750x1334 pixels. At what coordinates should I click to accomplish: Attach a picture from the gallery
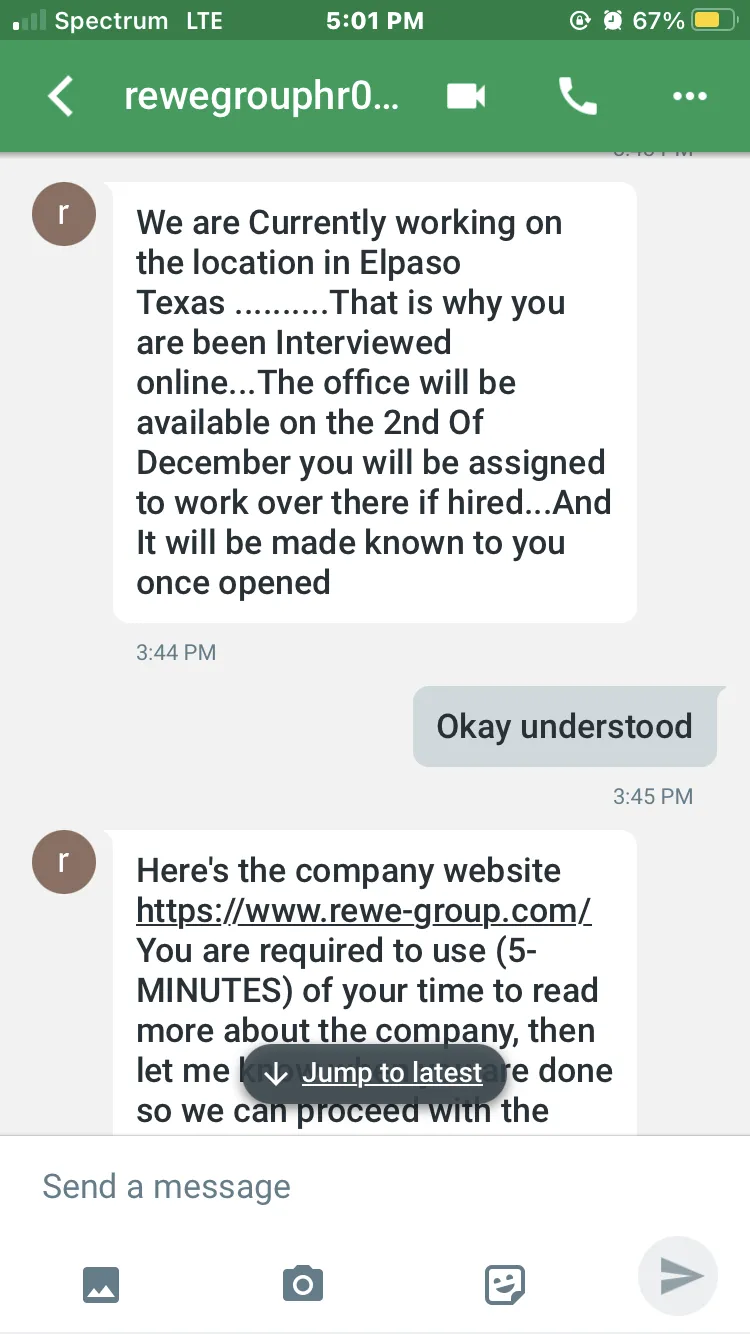pos(101,1283)
